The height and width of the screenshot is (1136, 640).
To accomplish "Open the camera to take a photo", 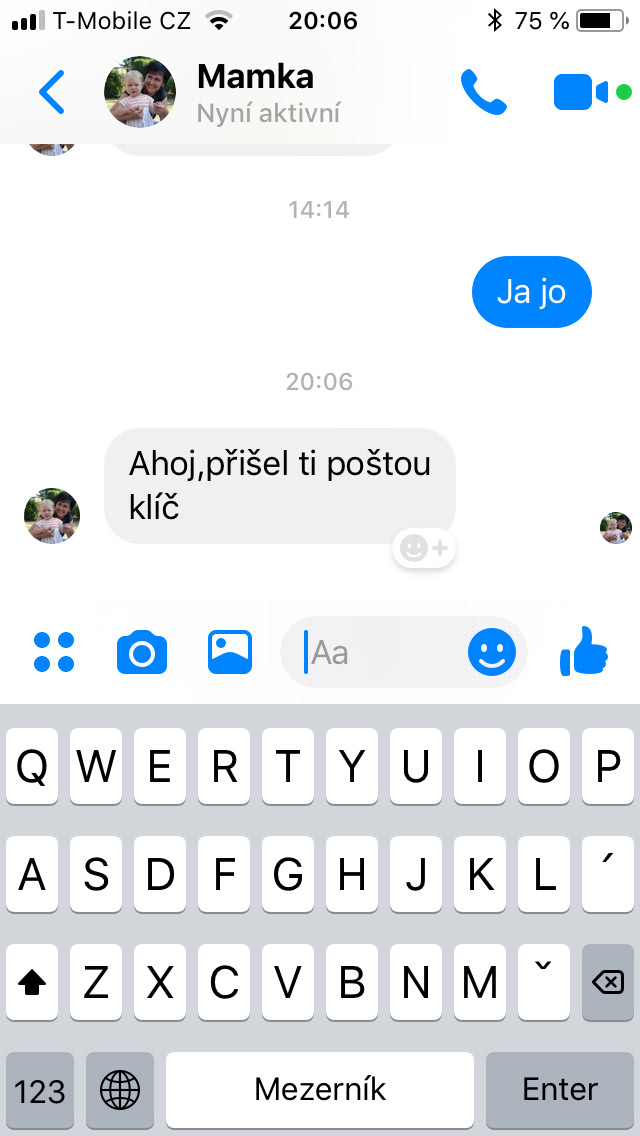I will (x=142, y=653).
